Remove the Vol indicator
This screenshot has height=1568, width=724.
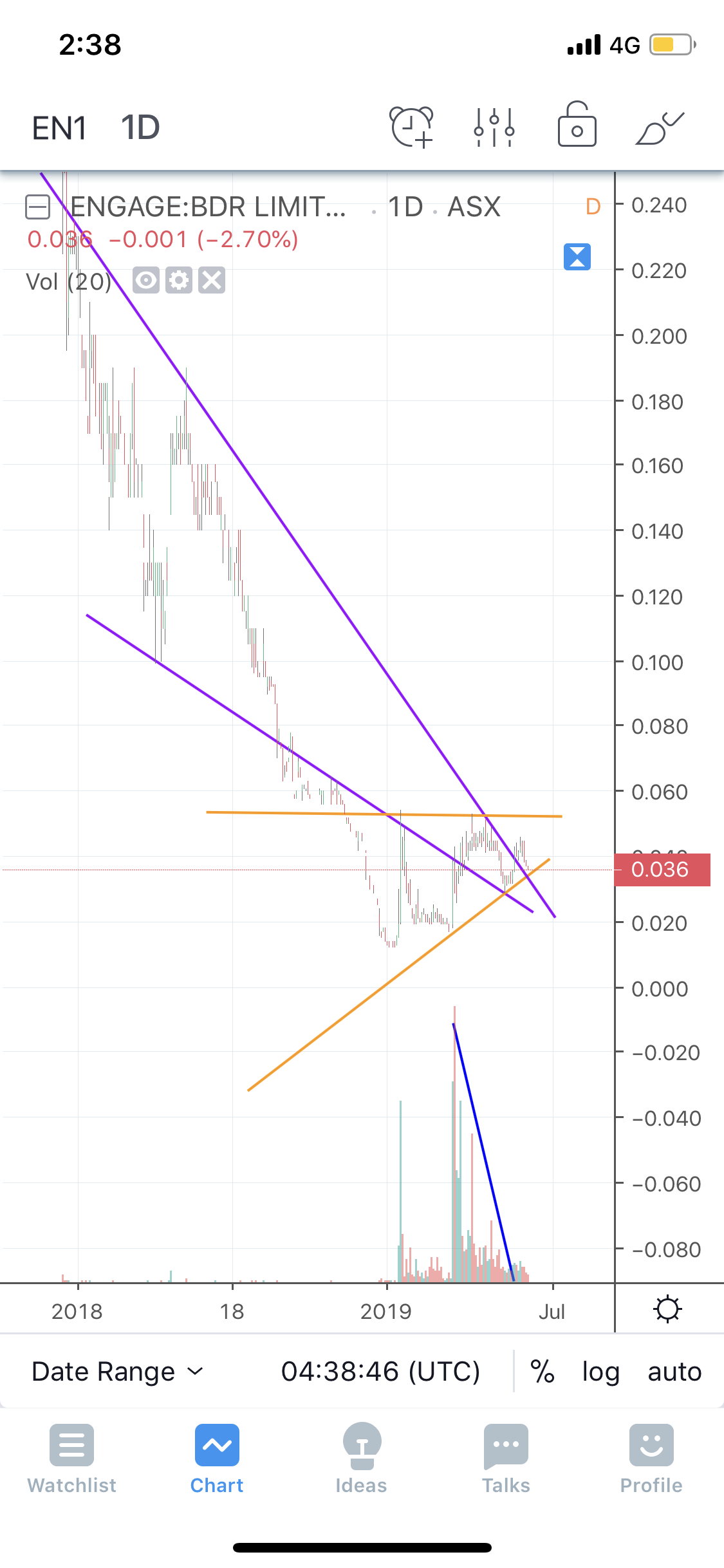pos(212,281)
